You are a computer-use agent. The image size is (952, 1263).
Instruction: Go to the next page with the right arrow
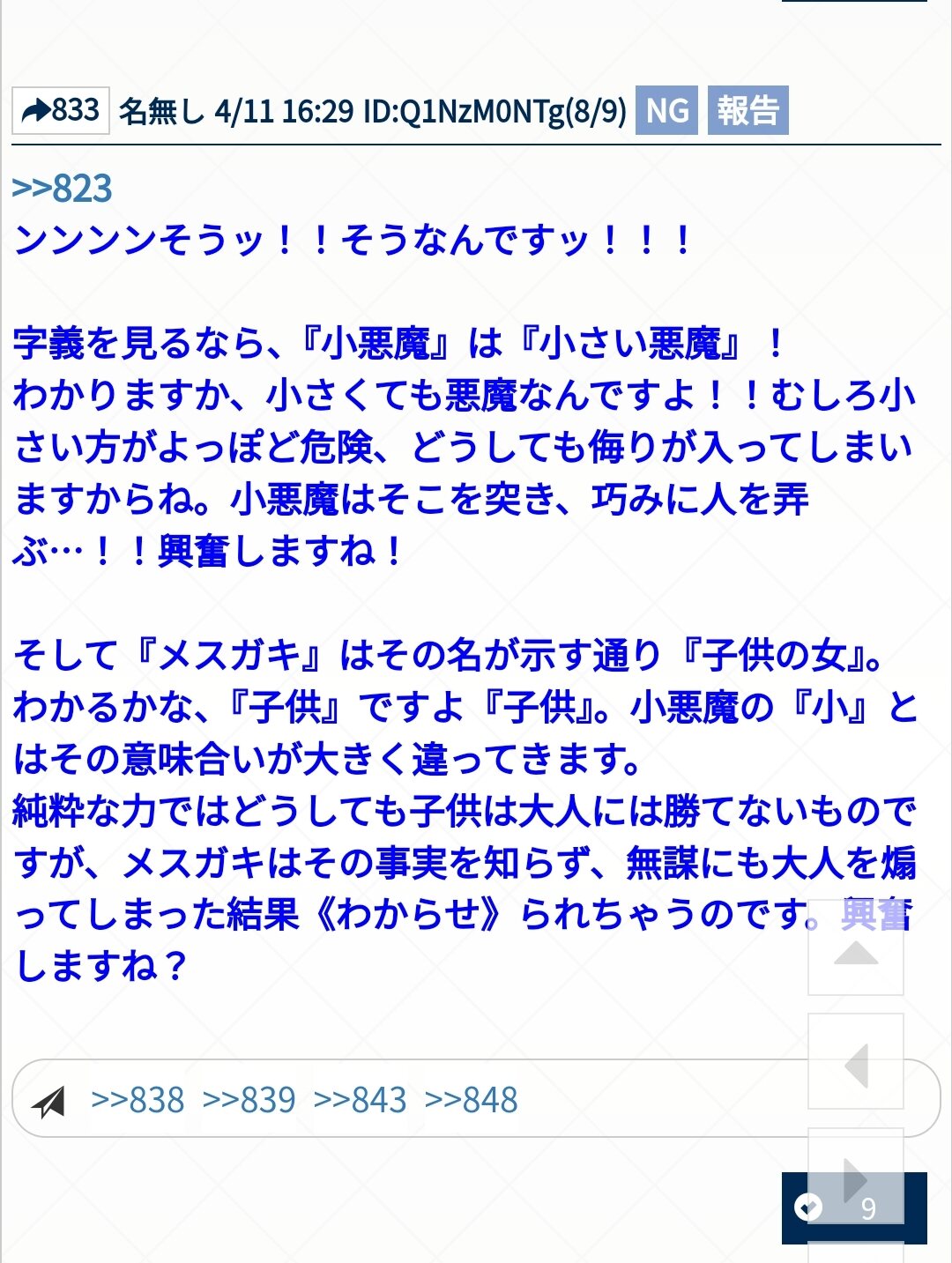(855, 1177)
